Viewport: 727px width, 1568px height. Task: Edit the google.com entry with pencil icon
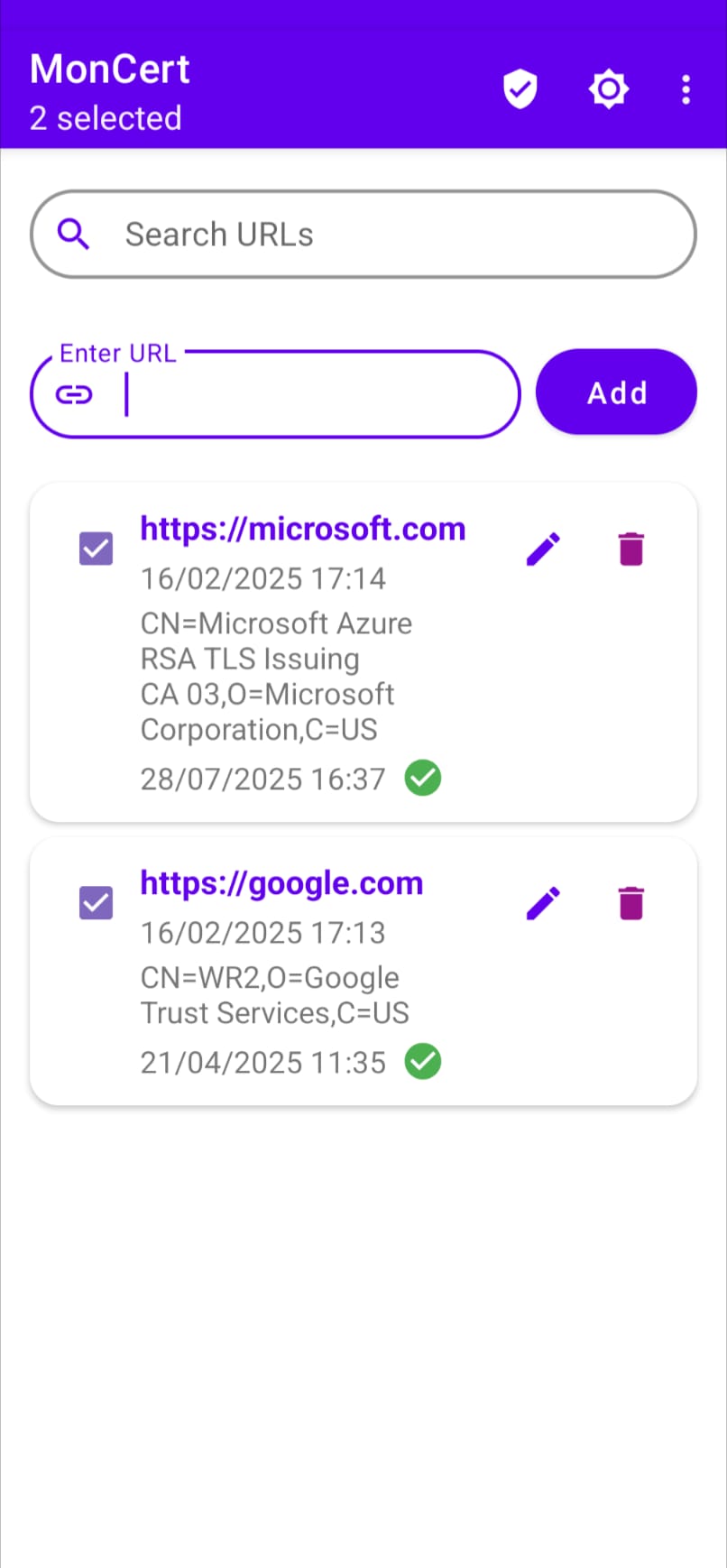click(x=542, y=902)
